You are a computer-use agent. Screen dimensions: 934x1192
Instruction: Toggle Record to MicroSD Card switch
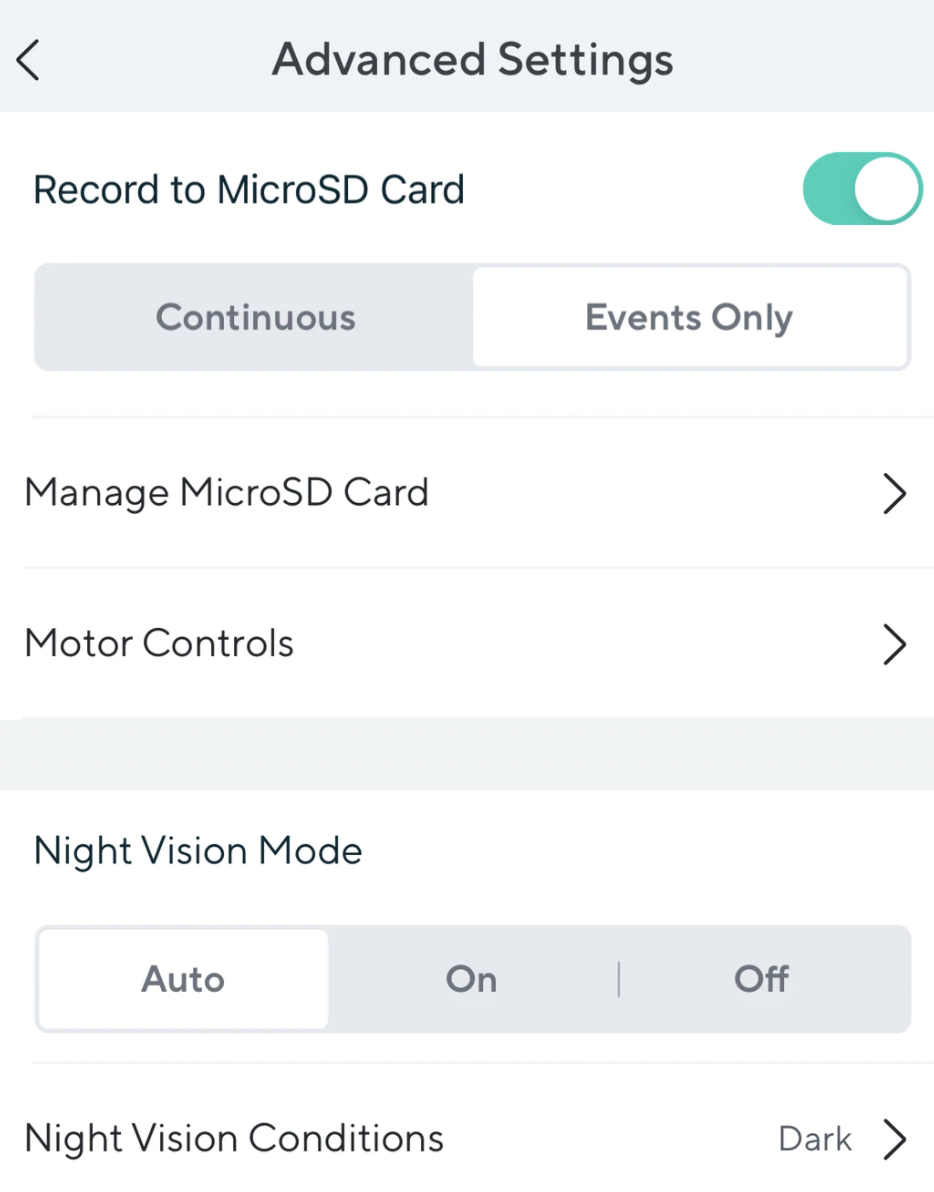click(x=861, y=189)
